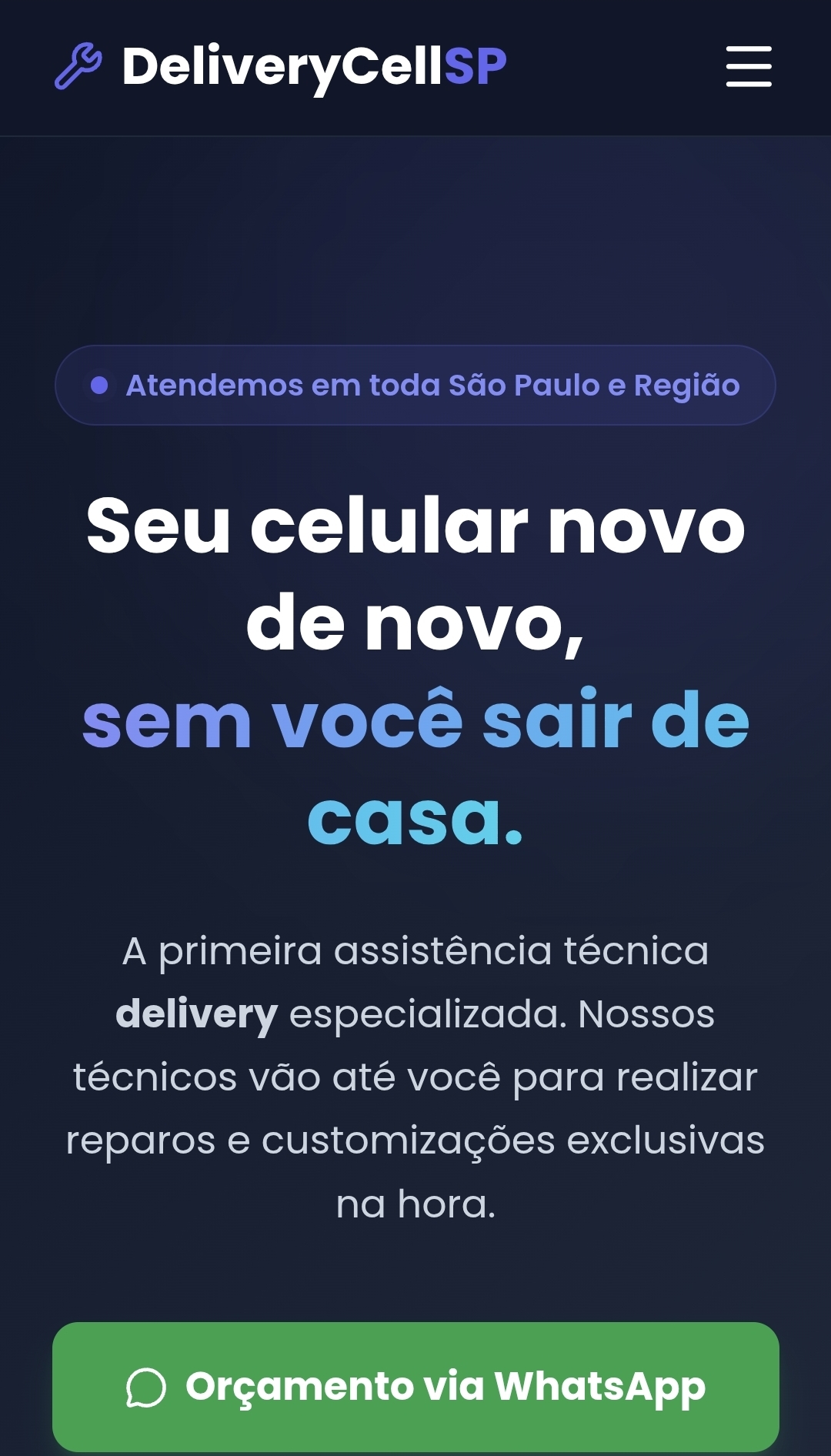Select the DeliveryCellSP header brand link
Screen dimensions: 831x1456
pos(281,67)
